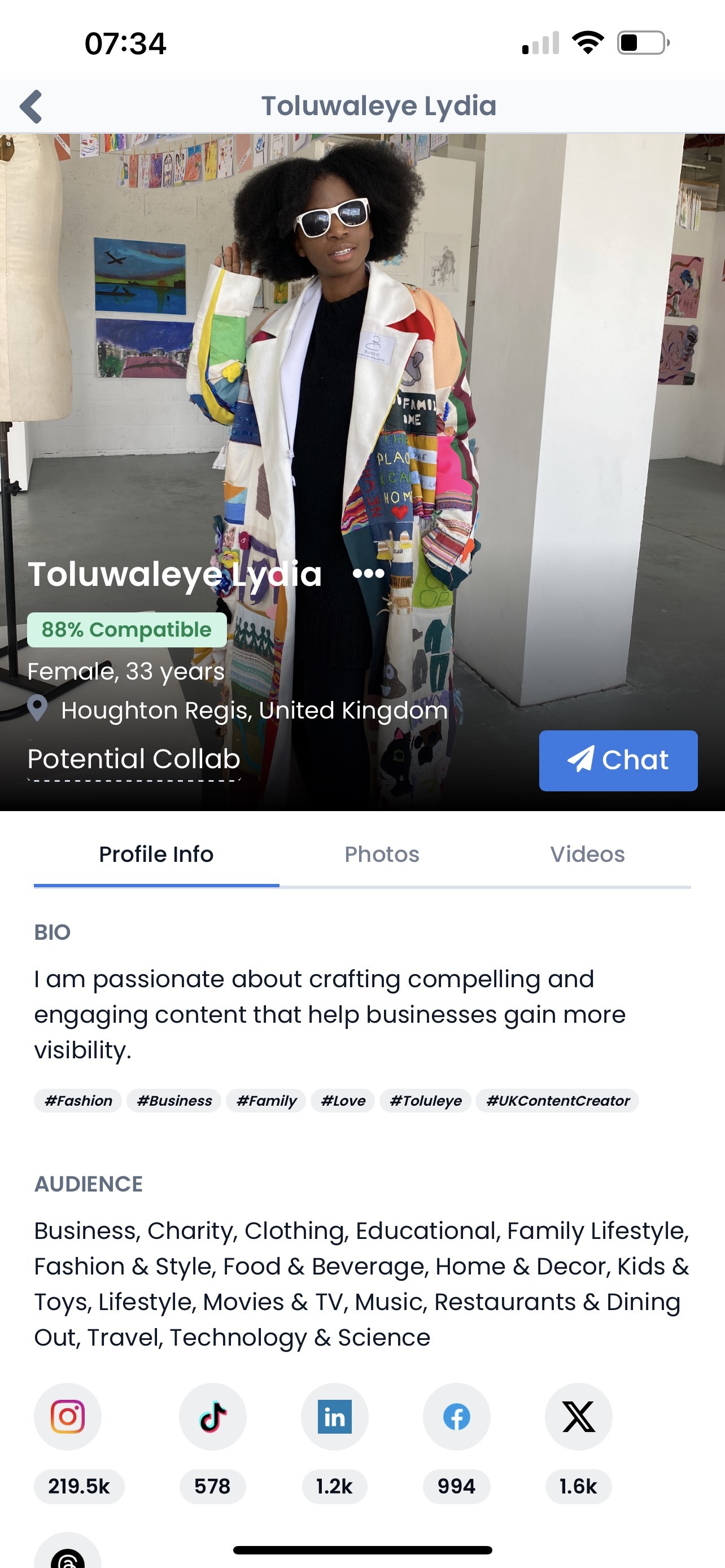Visit the X profile icon
The height and width of the screenshot is (1568, 725).
[x=578, y=1416]
